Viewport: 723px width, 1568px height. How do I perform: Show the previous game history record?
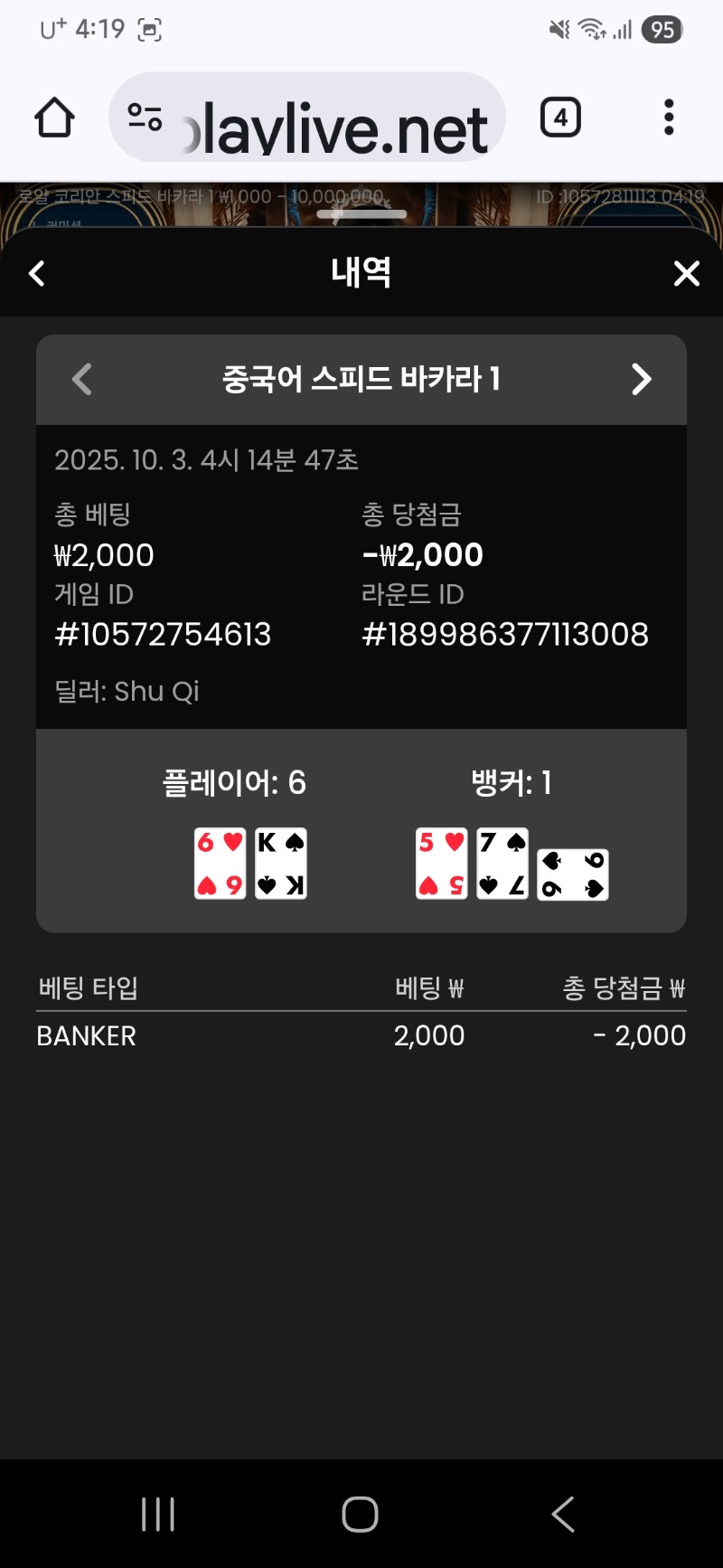coord(82,380)
